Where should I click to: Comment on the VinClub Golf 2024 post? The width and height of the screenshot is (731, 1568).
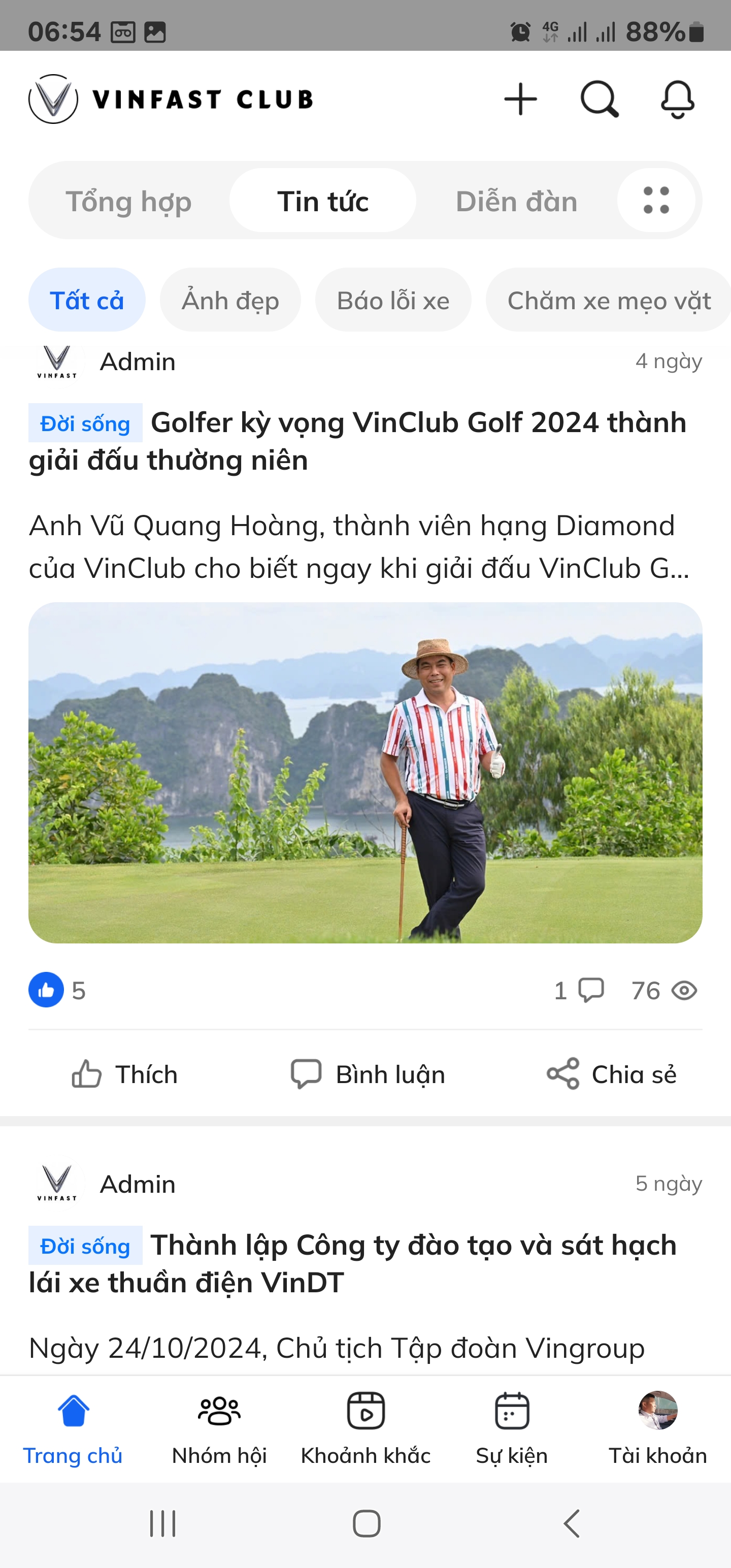click(x=368, y=1074)
